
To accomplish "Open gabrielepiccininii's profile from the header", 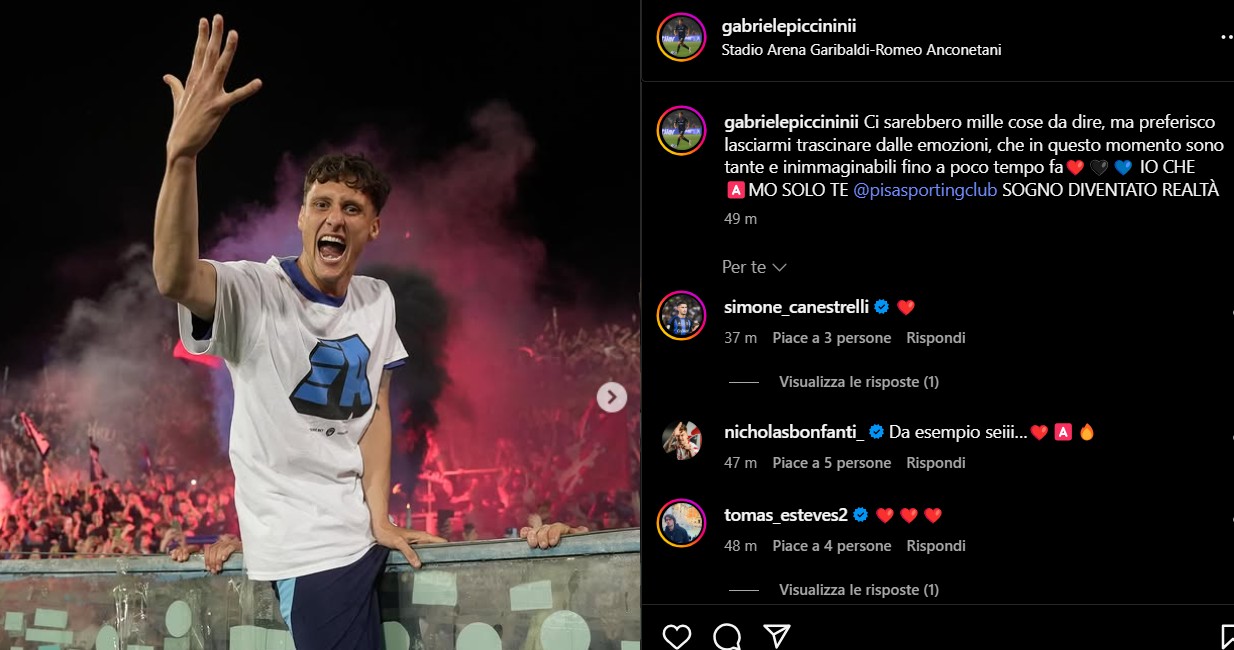I will pyautogui.click(x=788, y=26).
